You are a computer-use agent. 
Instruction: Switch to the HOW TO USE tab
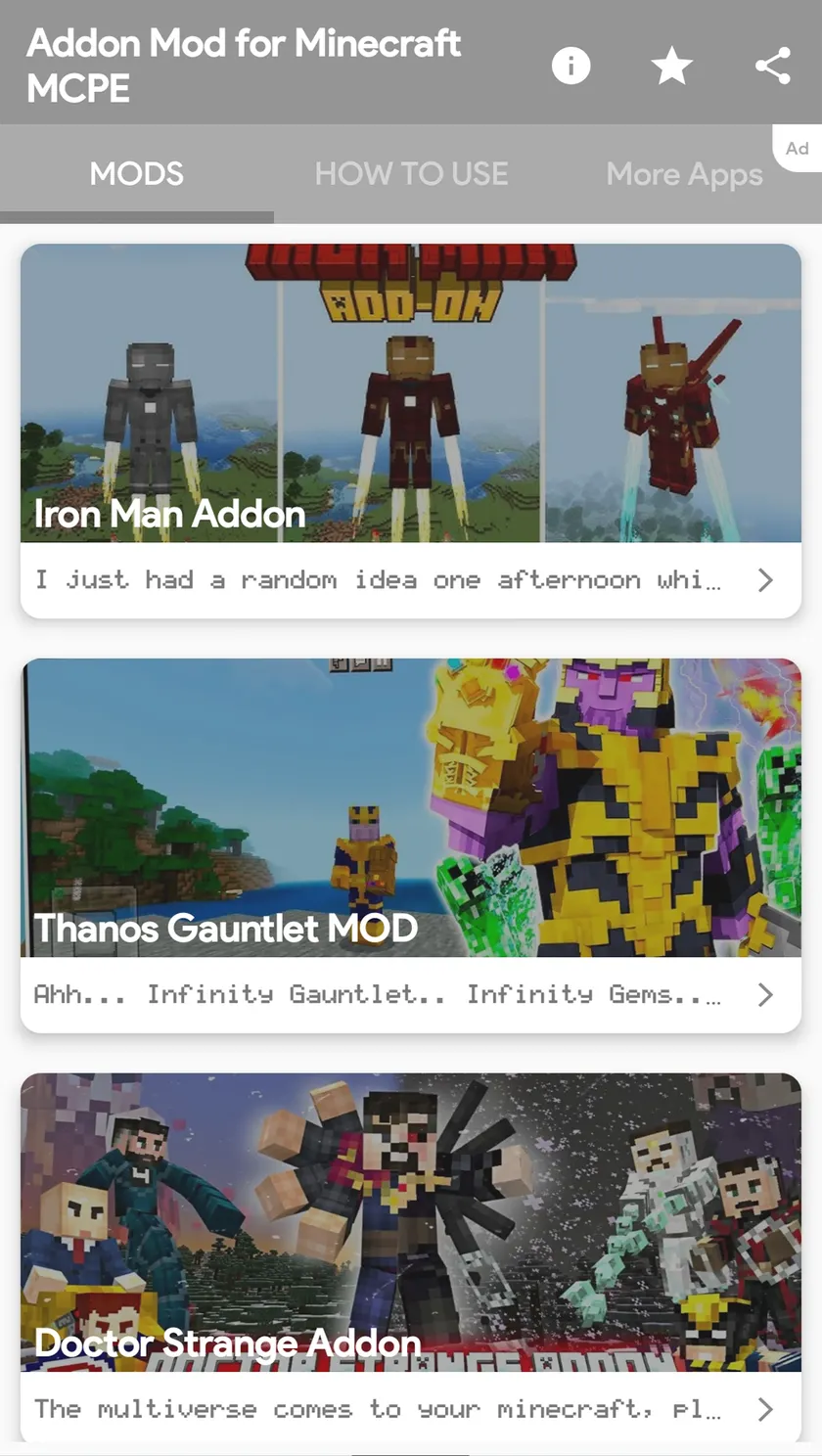[411, 174]
